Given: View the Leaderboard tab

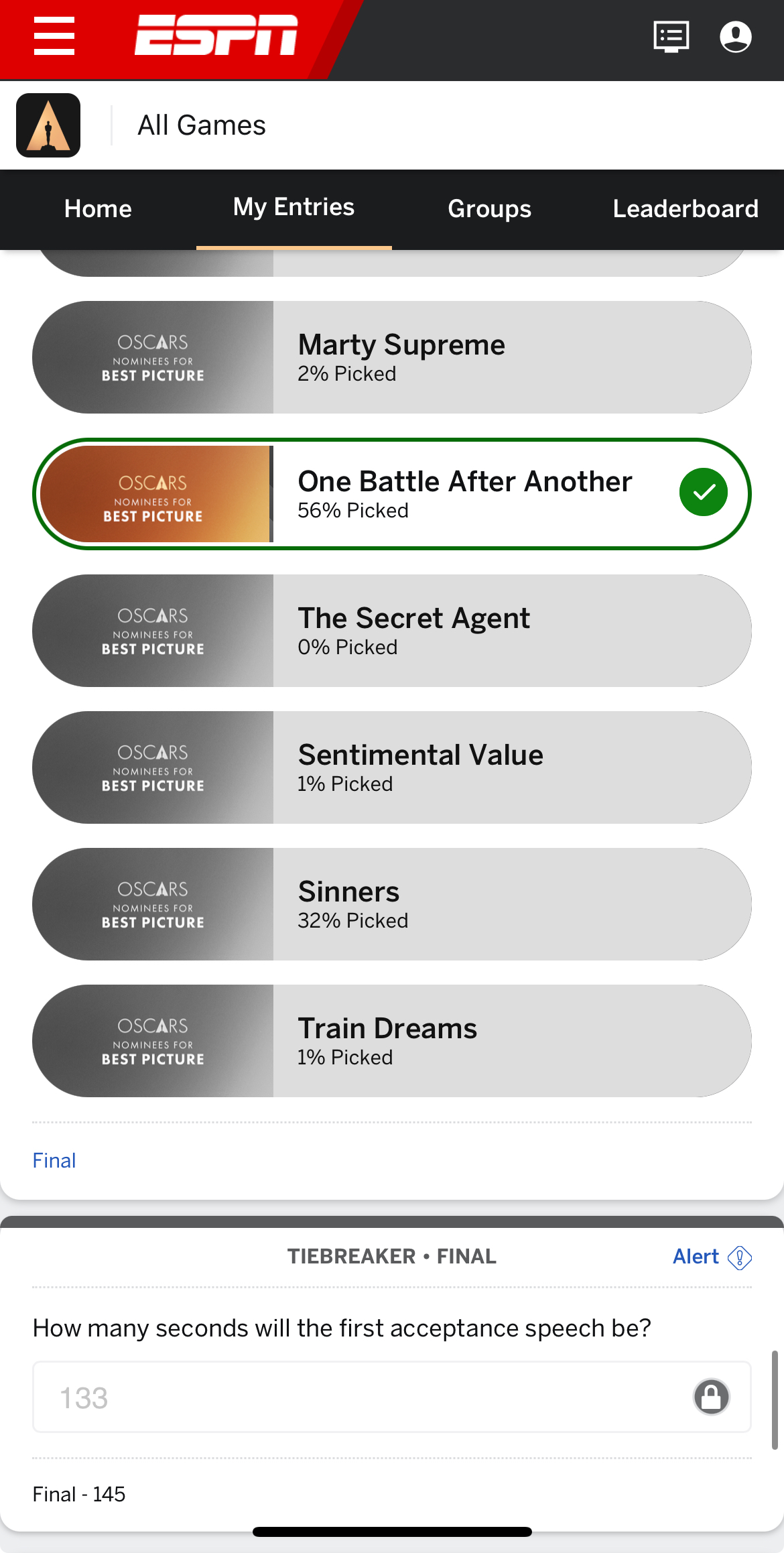Looking at the screenshot, I should tap(685, 209).
